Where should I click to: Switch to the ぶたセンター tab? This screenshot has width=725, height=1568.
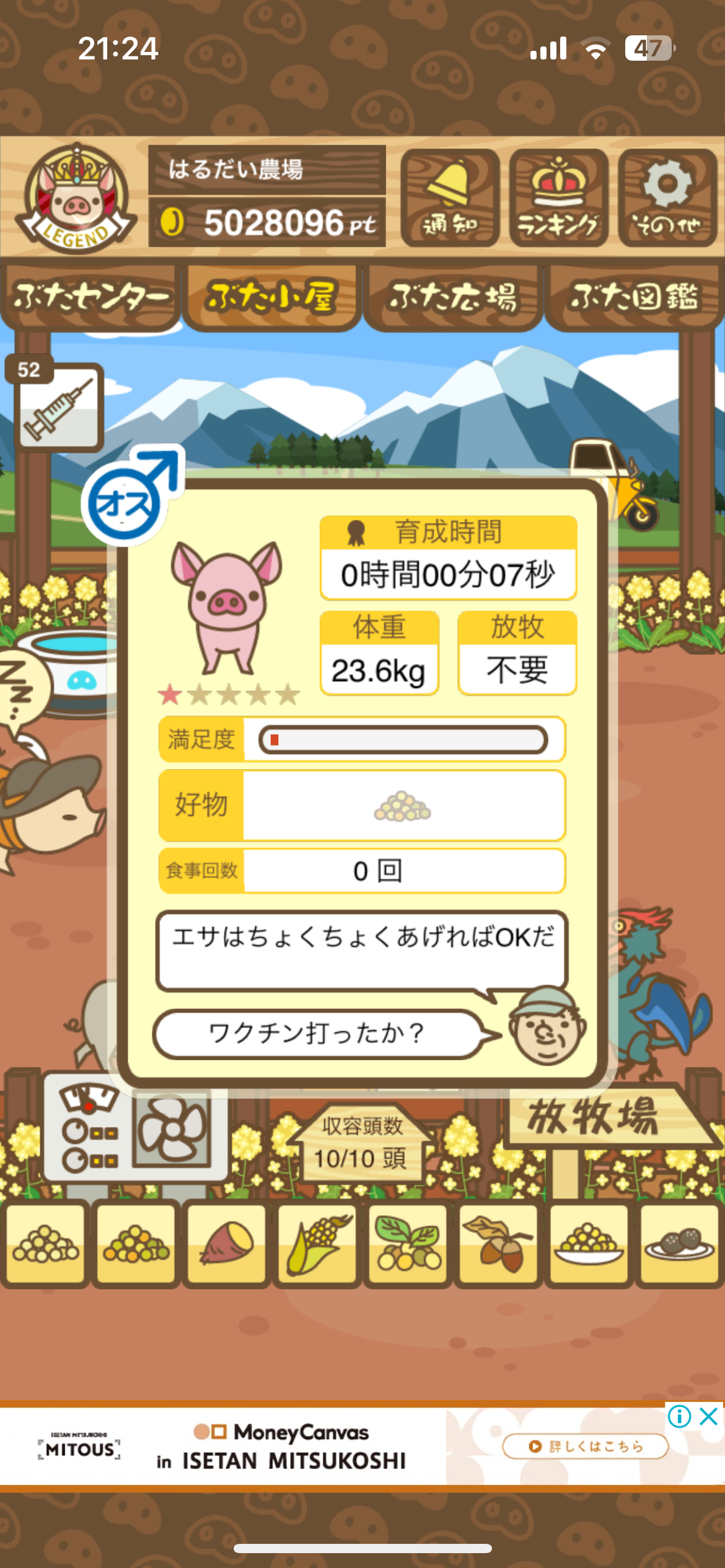[90, 297]
